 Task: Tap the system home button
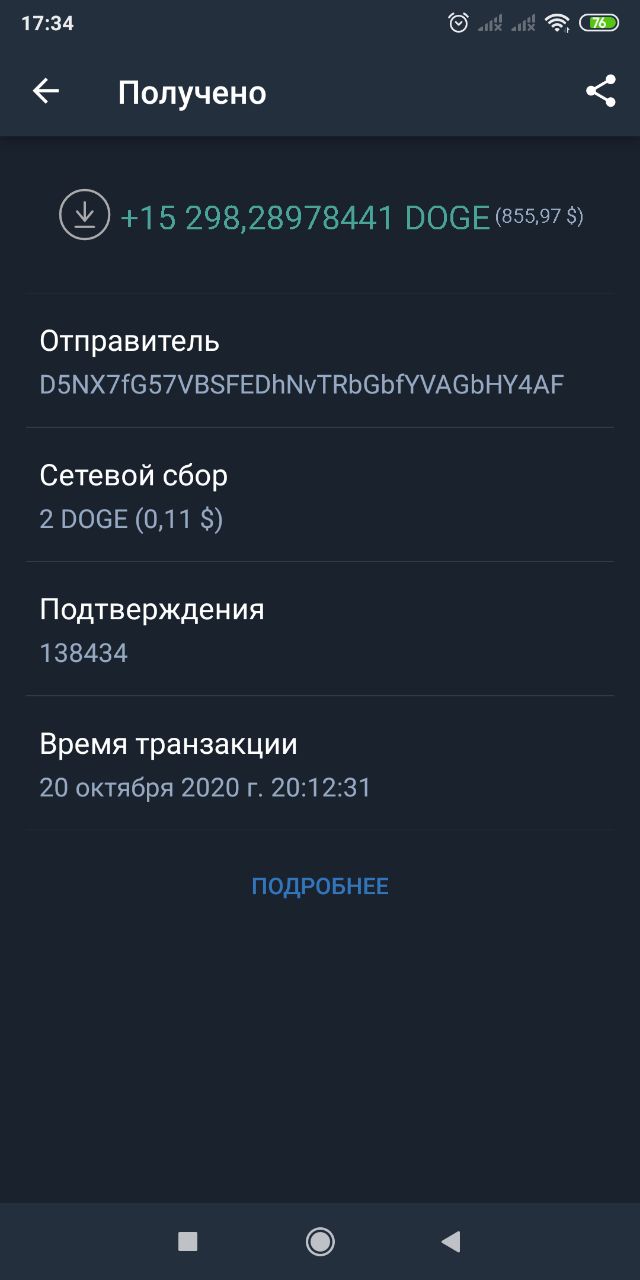[320, 1242]
